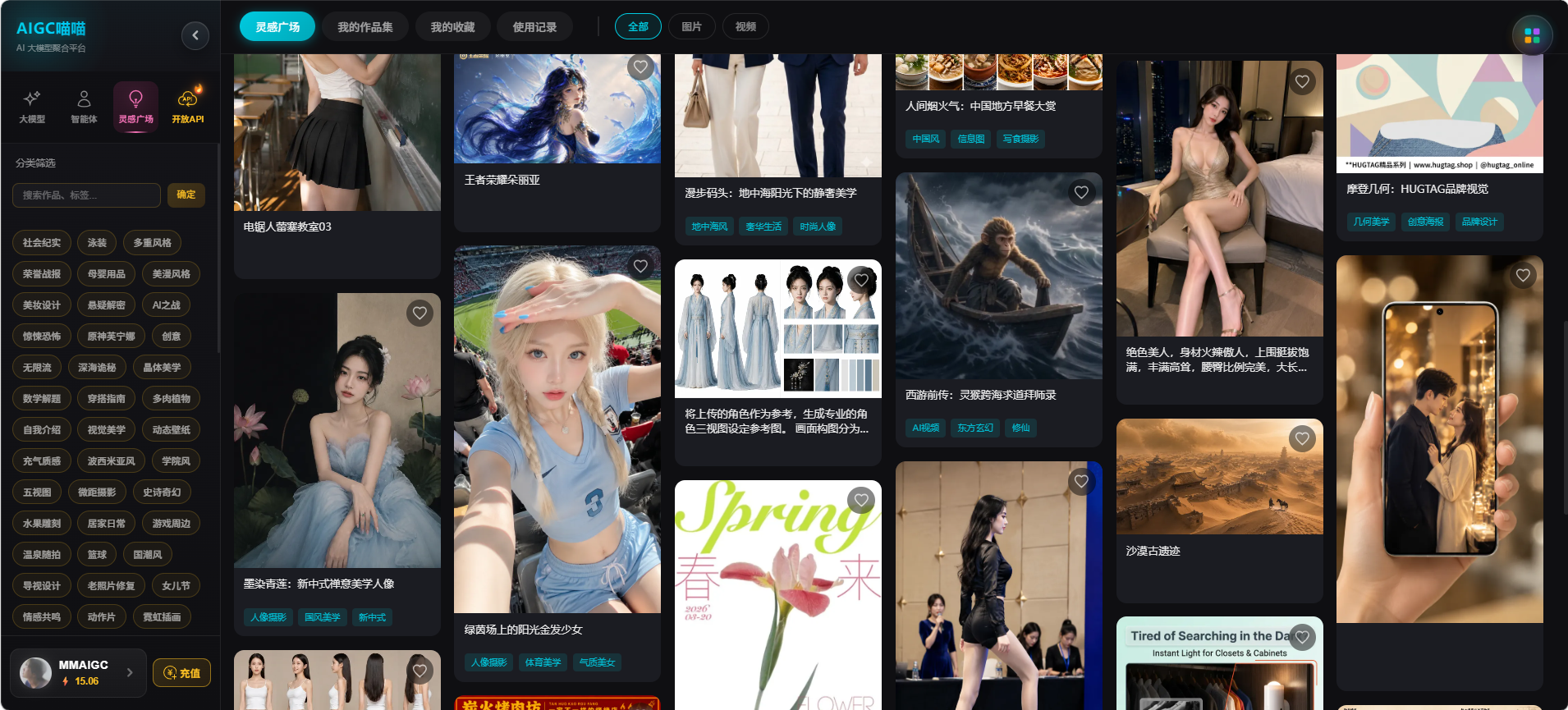
Task: Filter by 视频 only
Action: coord(745,26)
